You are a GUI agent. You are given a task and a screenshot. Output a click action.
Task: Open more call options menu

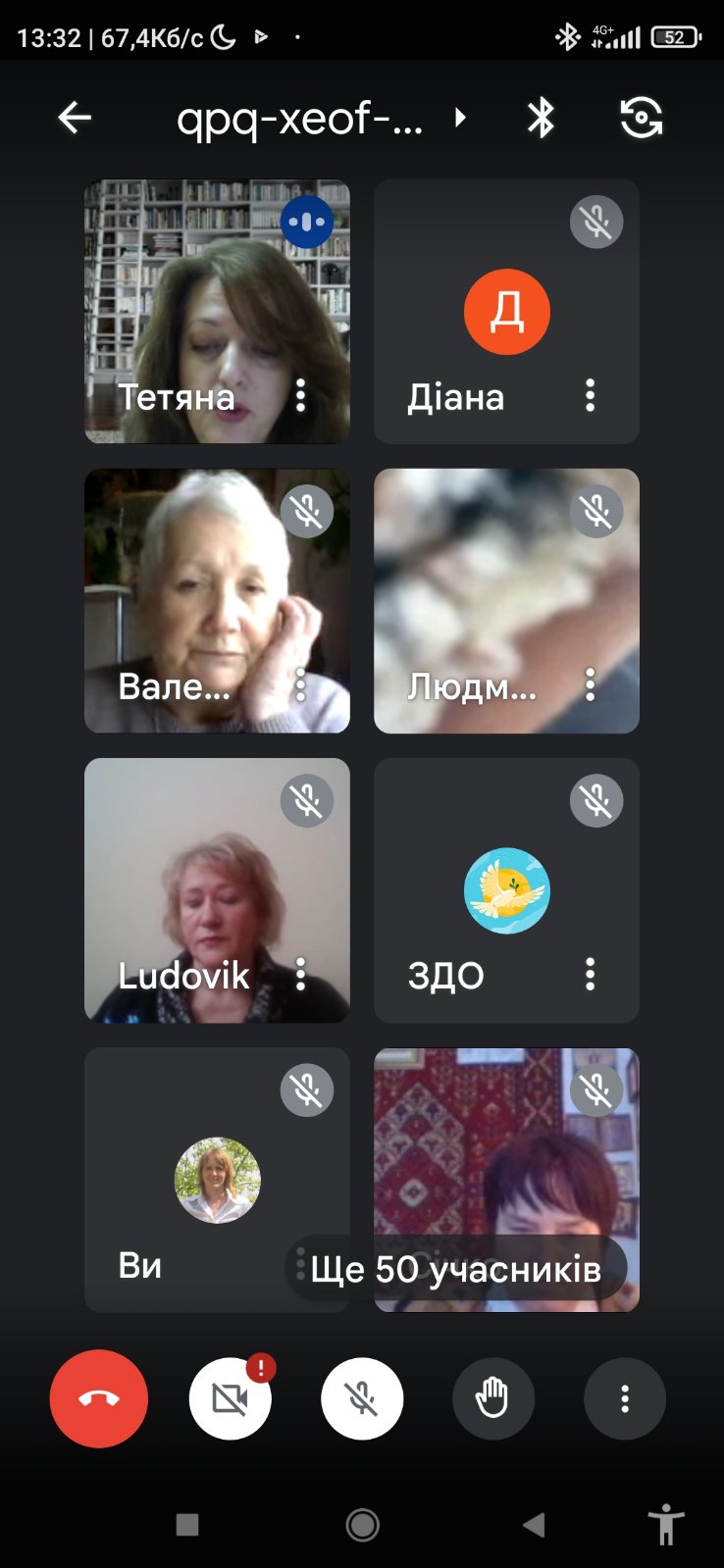pyautogui.click(x=625, y=1399)
